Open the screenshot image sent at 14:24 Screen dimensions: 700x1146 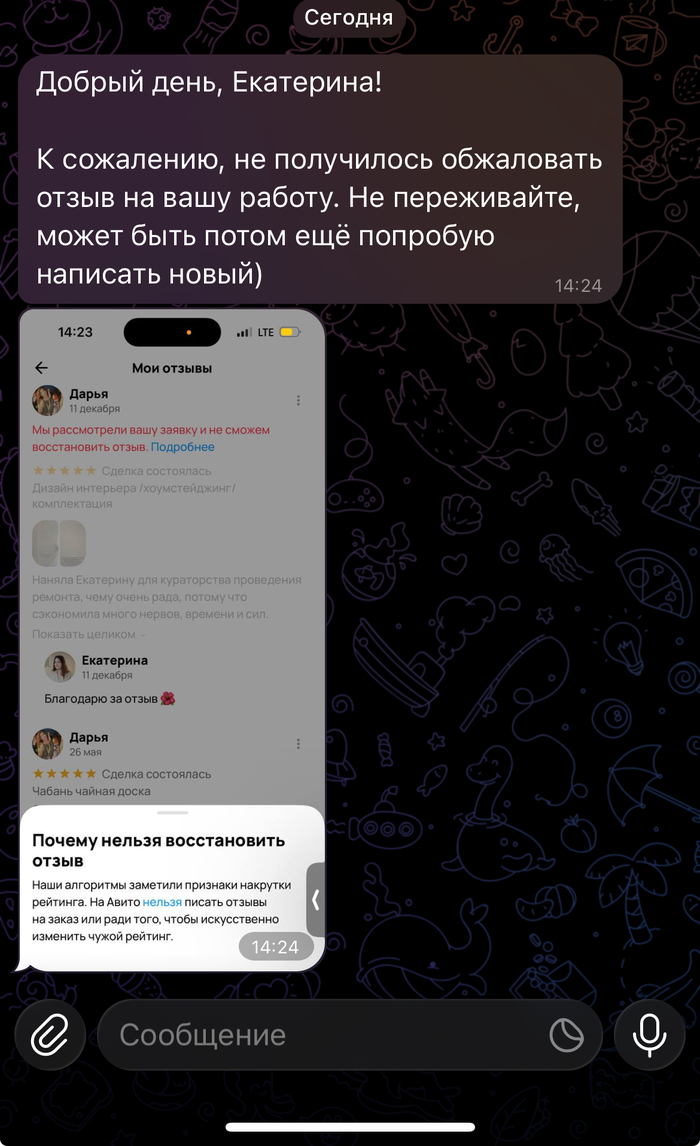pyautogui.click(x=172, y=600)
